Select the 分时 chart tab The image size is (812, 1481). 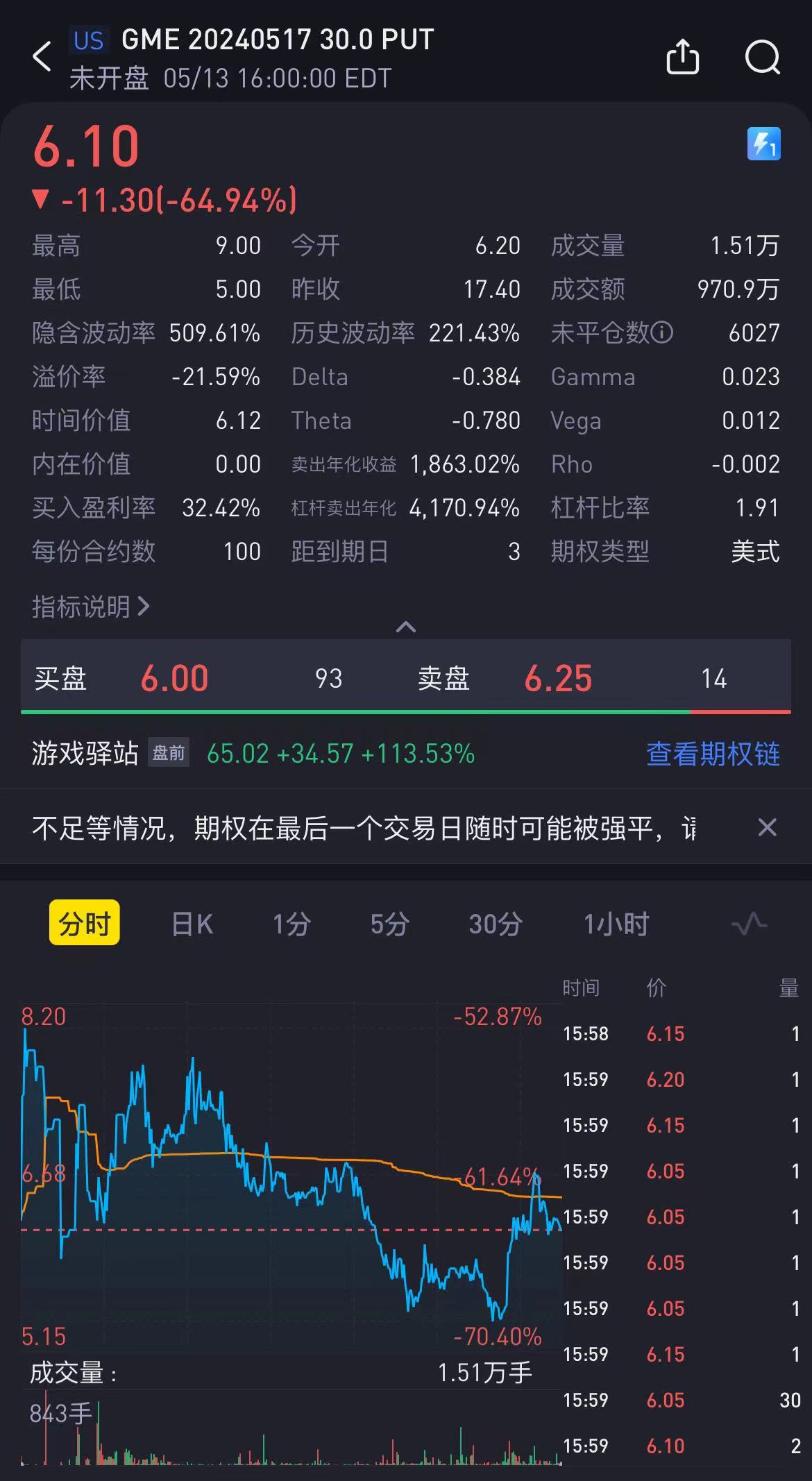85,923
